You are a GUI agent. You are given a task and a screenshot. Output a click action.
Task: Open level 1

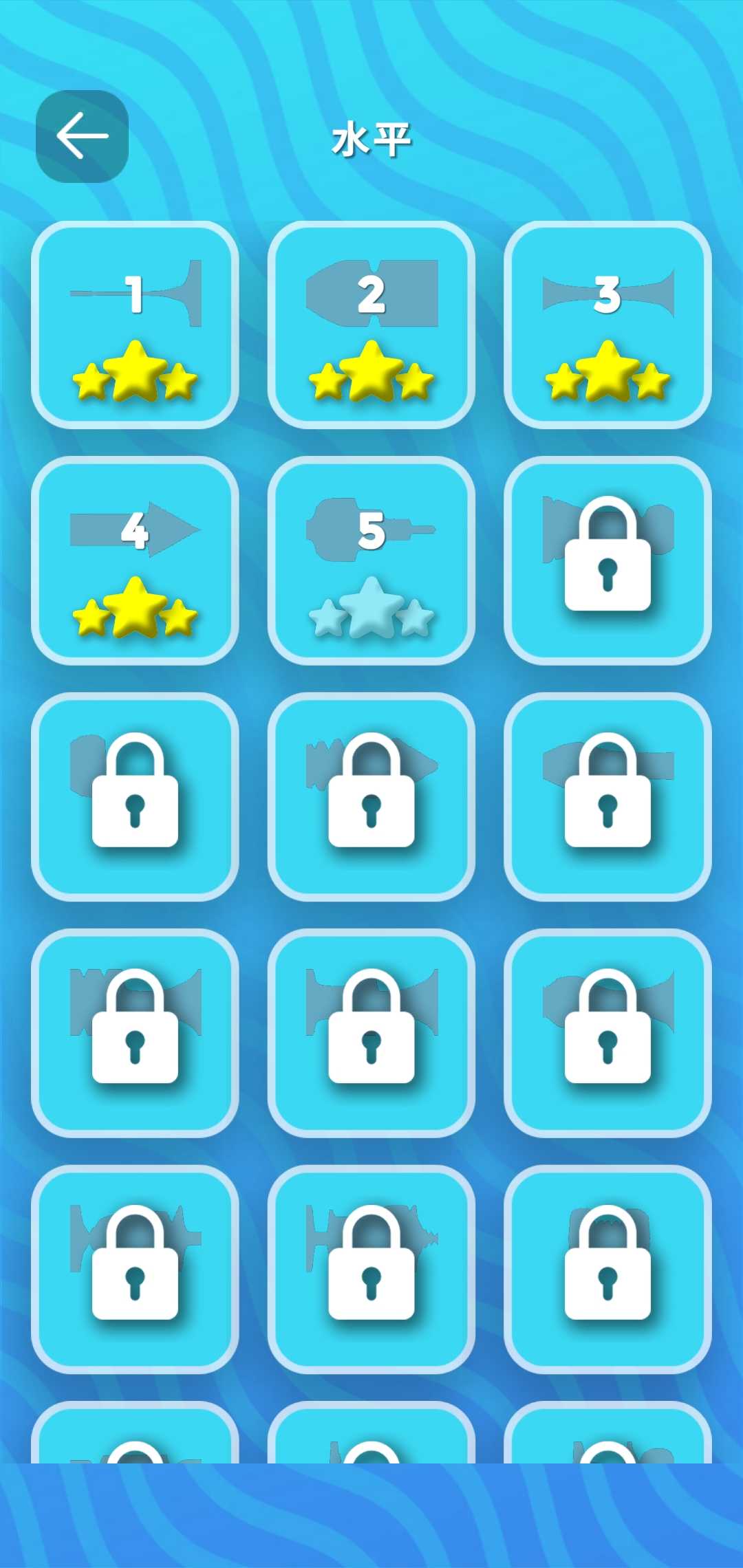coord(135,325)
